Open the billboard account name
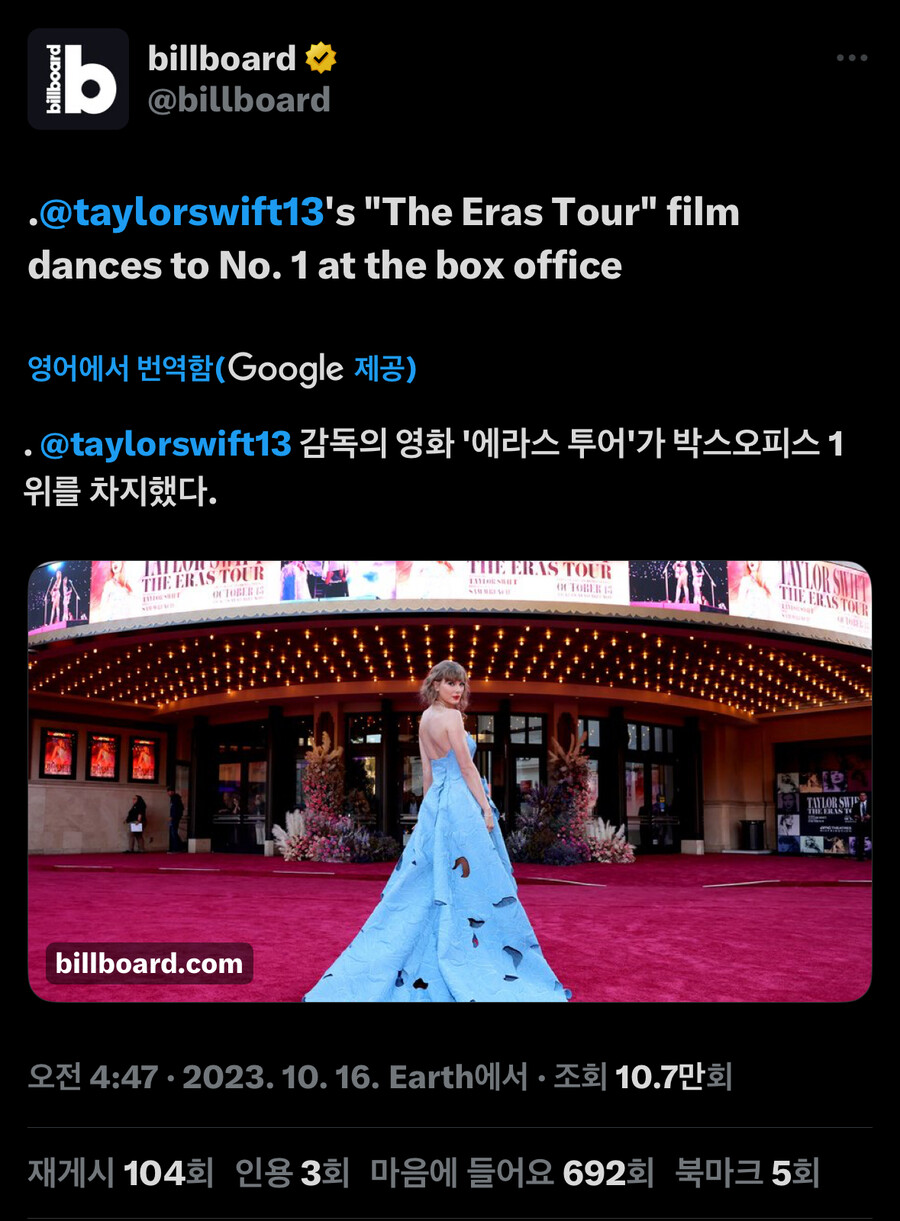The image size is (900, 1221). tap(222, 59)
